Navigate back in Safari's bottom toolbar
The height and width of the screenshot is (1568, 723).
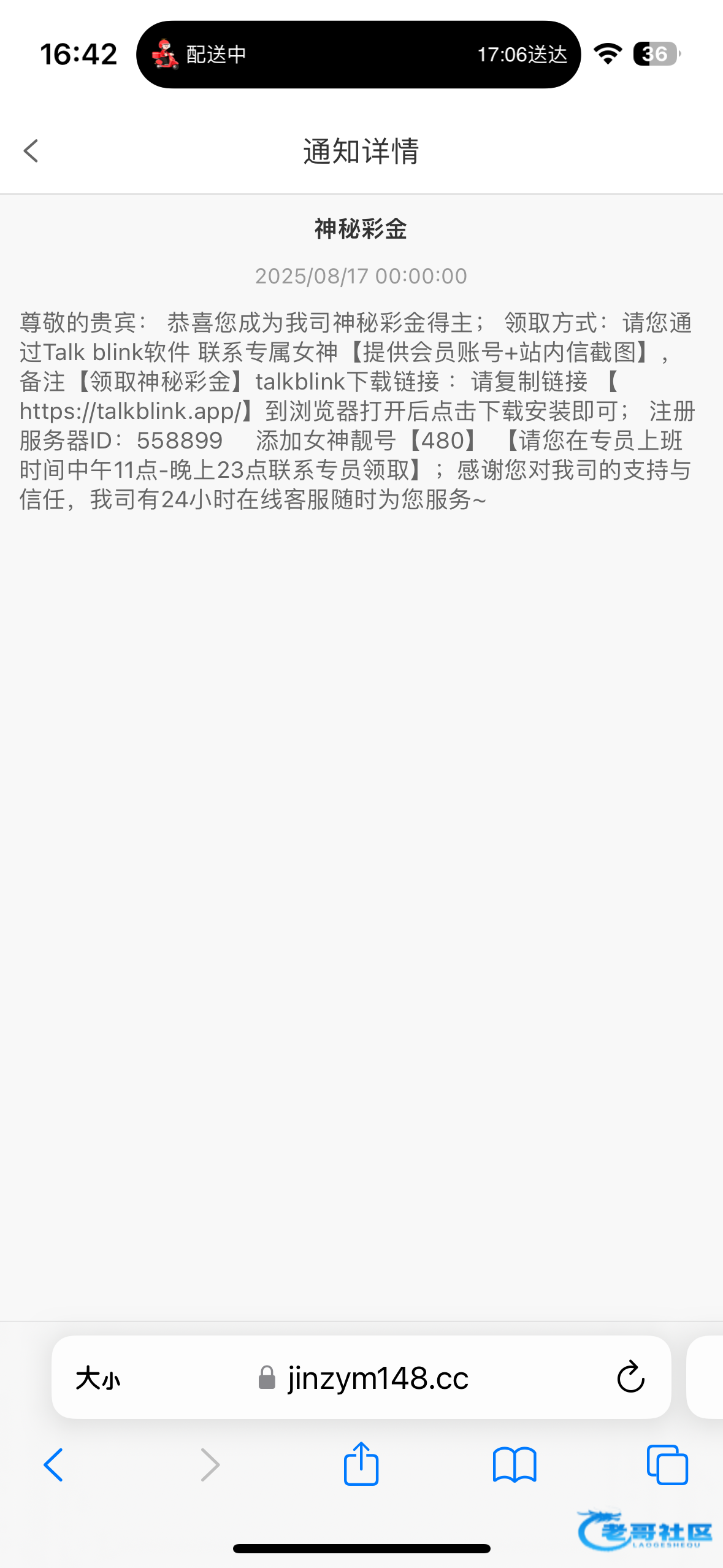pyautogui.click(x=53, y=1465)
